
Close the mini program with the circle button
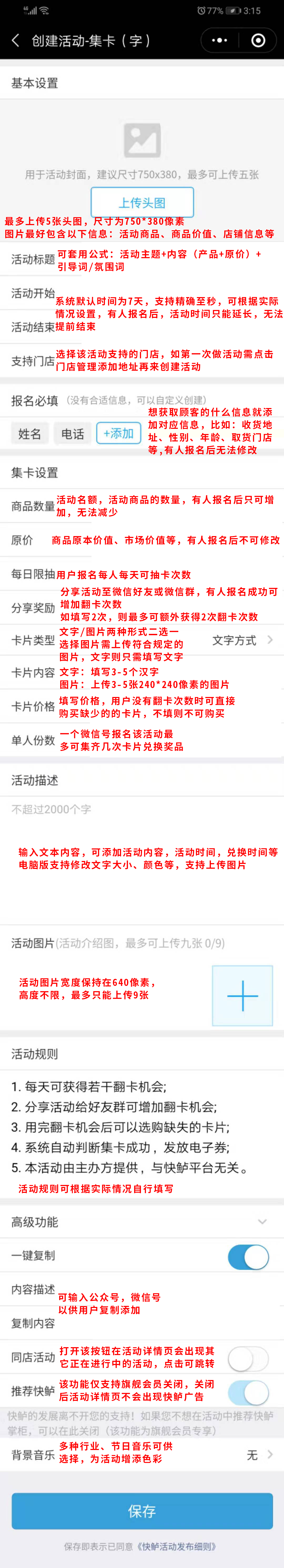click(258, 41)
